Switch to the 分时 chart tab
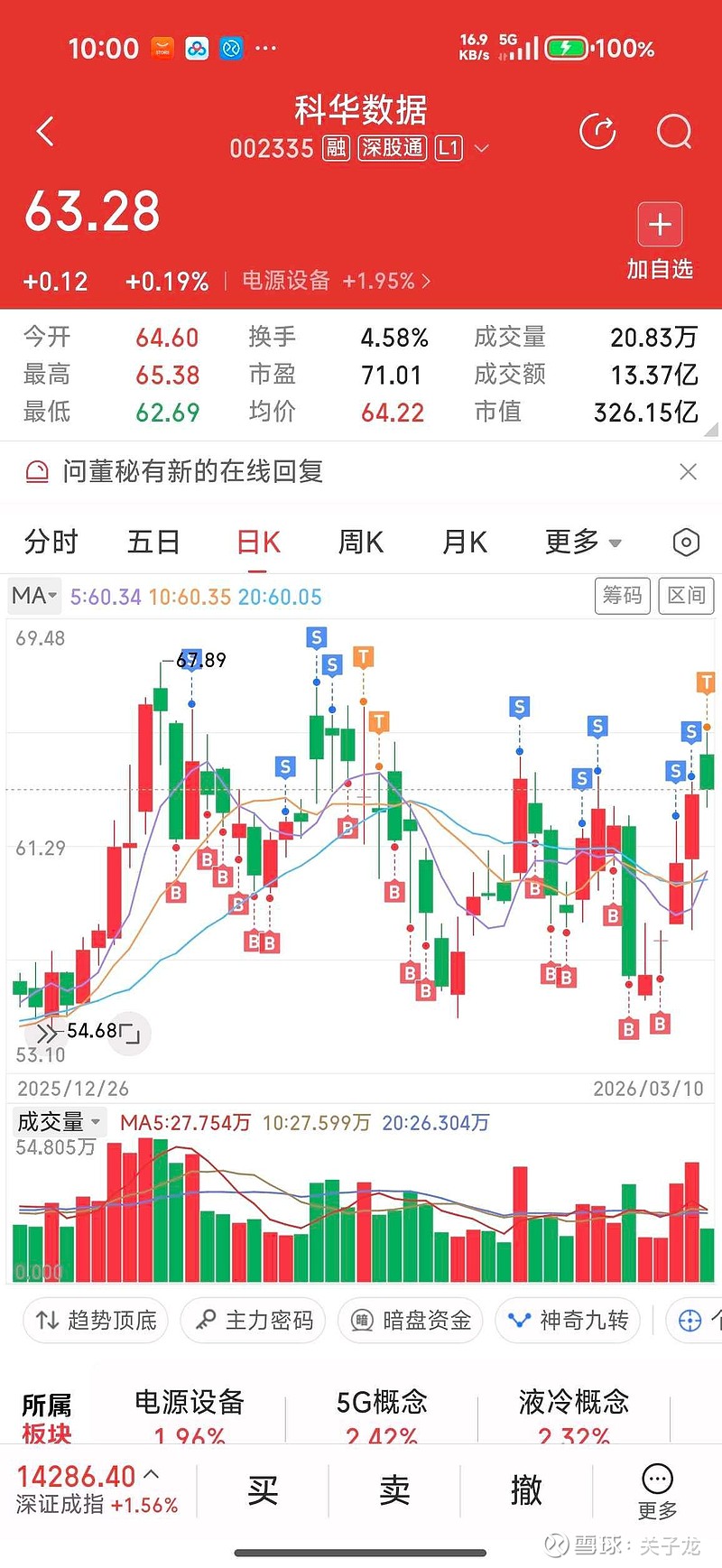722x1568 pixels. [51, 541]
